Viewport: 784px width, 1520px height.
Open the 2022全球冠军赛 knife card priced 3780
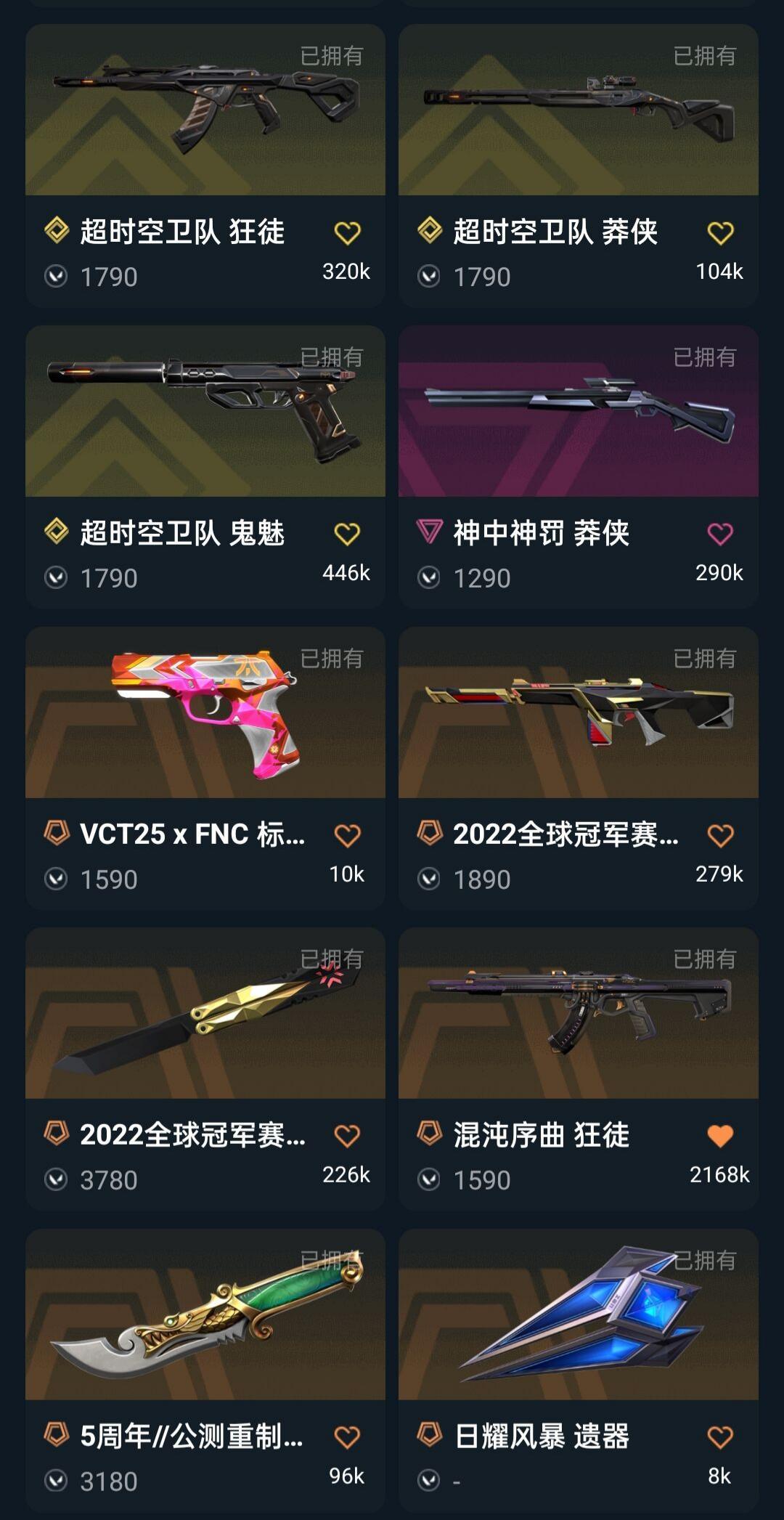205,1014
